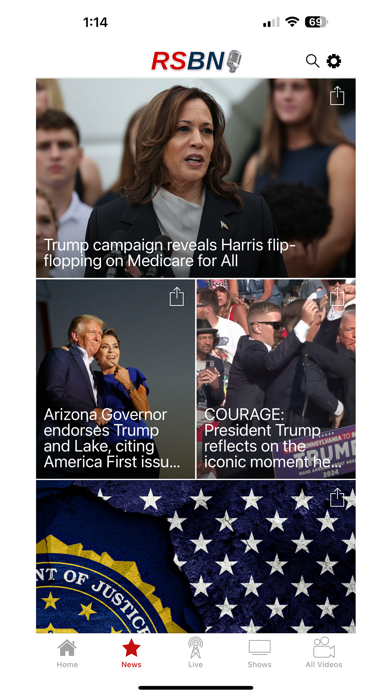Share the Harris Medicare for All article
Image resolution: width=392 pixels, height=696 pixels.
coord(337,95)
